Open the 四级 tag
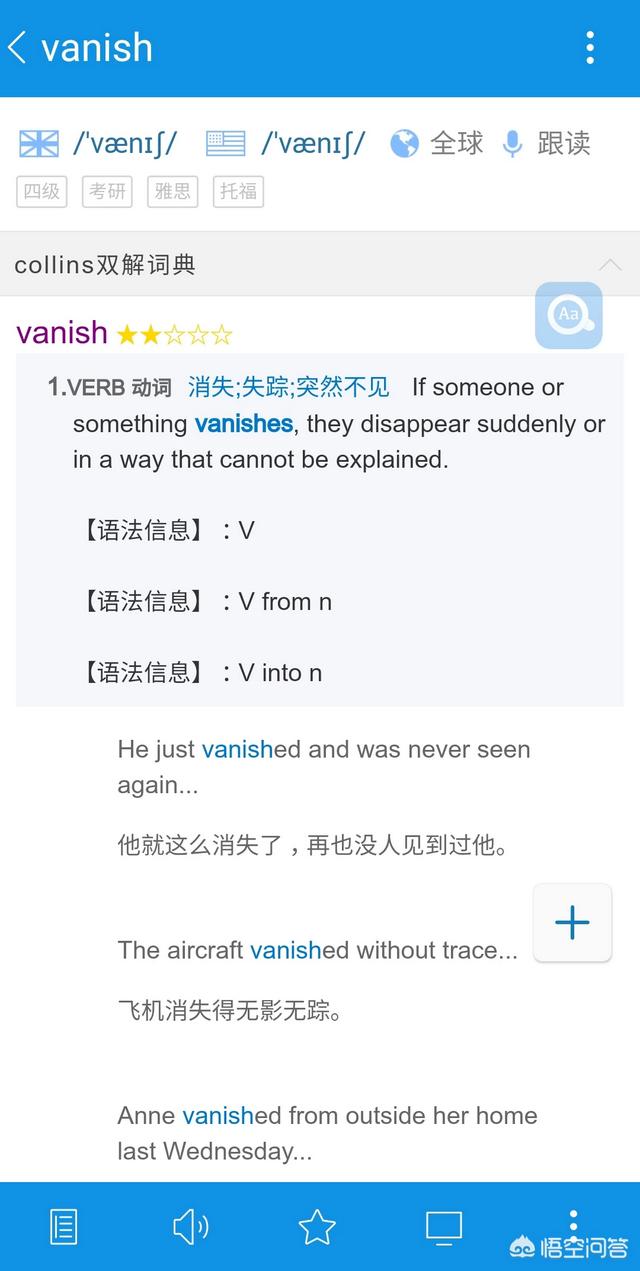Viewport: 640px width, 1271px height. [x=42, y=191]
